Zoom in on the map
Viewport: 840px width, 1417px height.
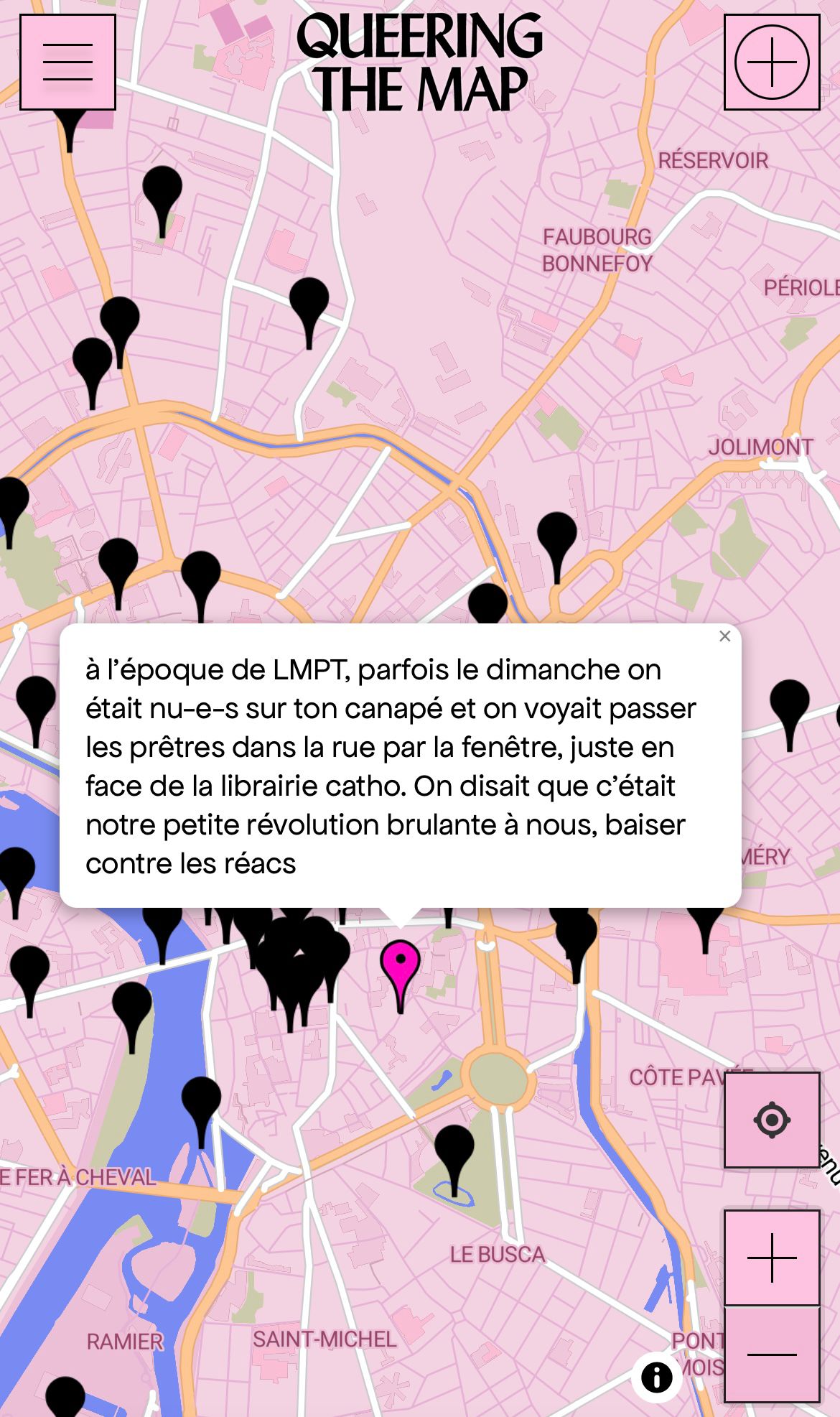772,1258
